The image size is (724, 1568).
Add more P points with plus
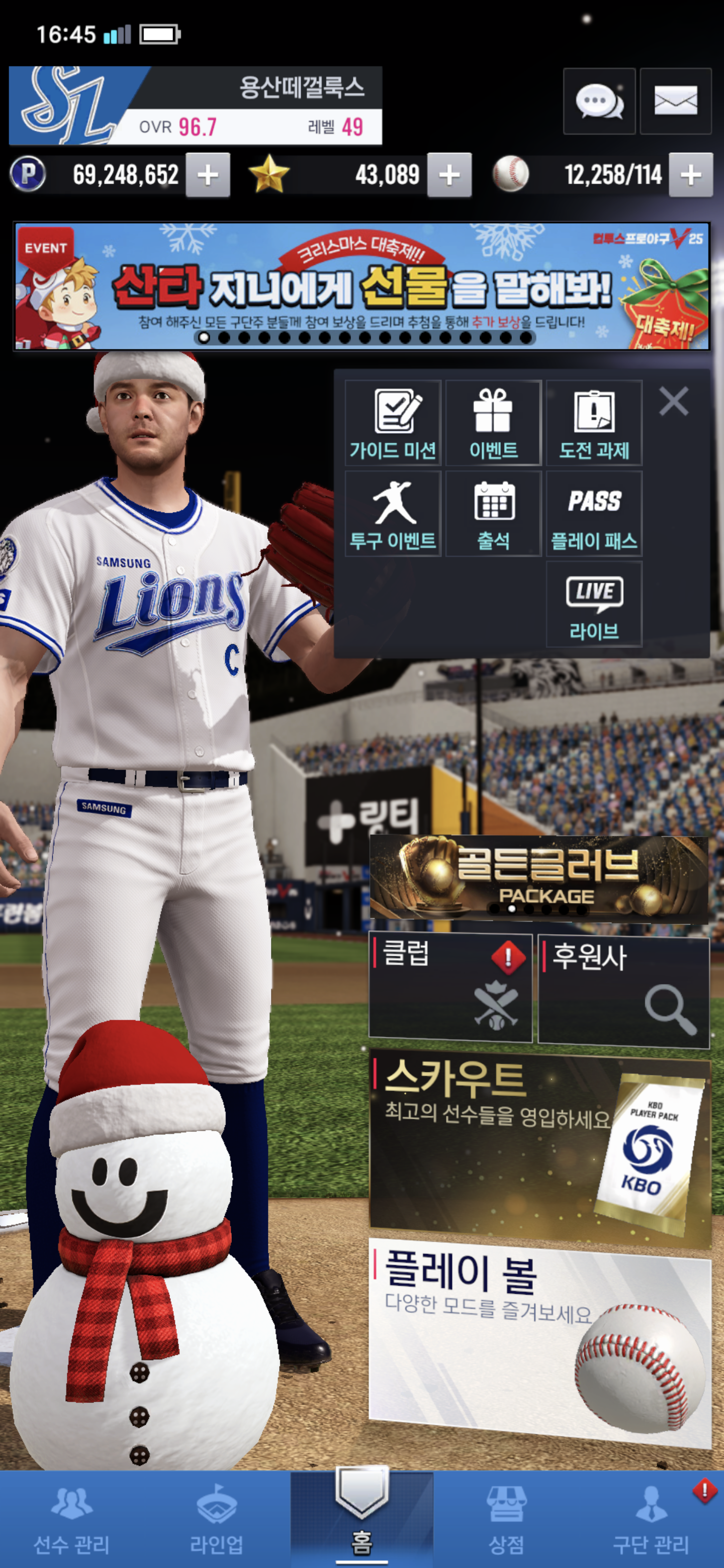click(208, 175)
